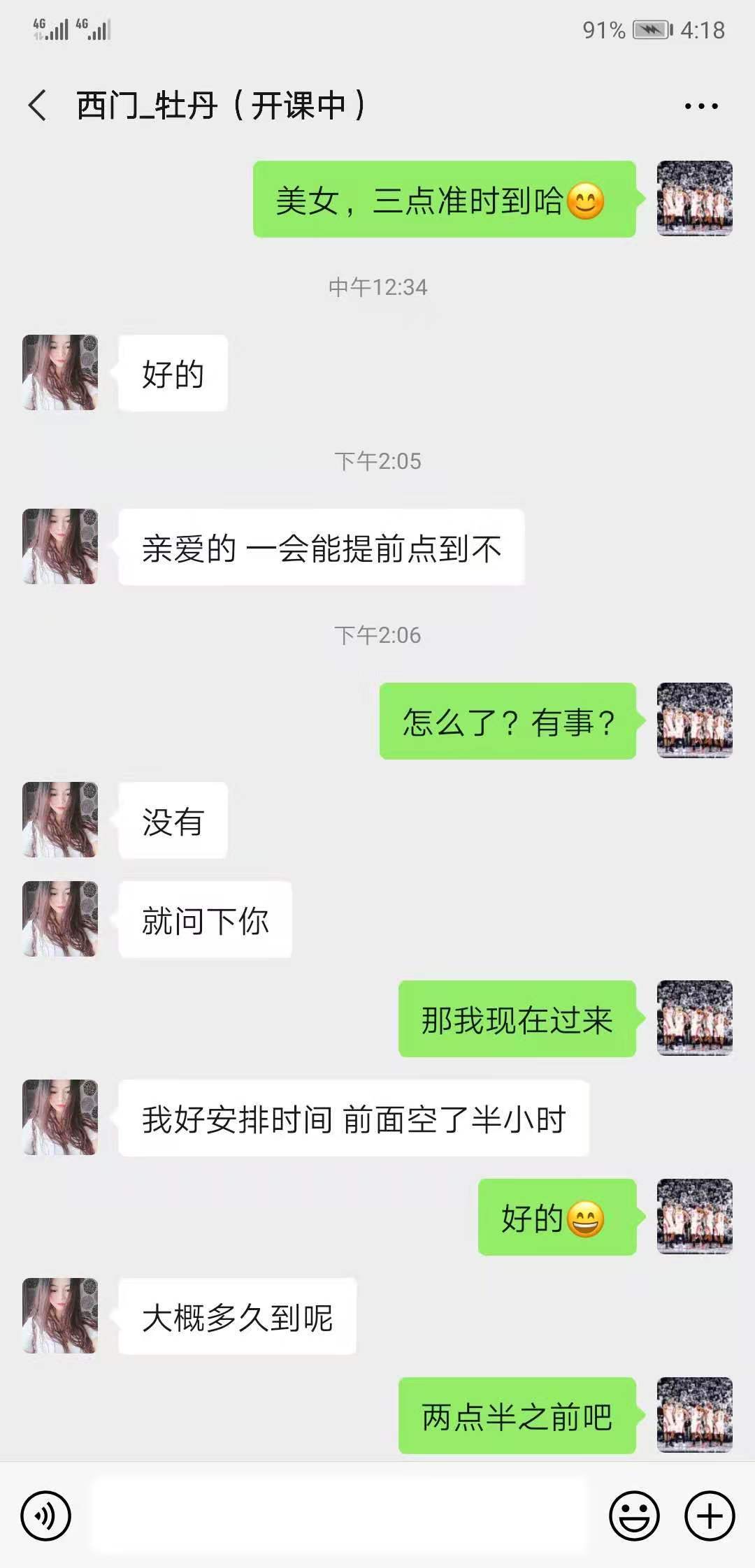This screenshot has width=755, height=1568.
Task: Open contact avatar beside 亲爱的 一会能提前点到不
Action: pos(60,546)
